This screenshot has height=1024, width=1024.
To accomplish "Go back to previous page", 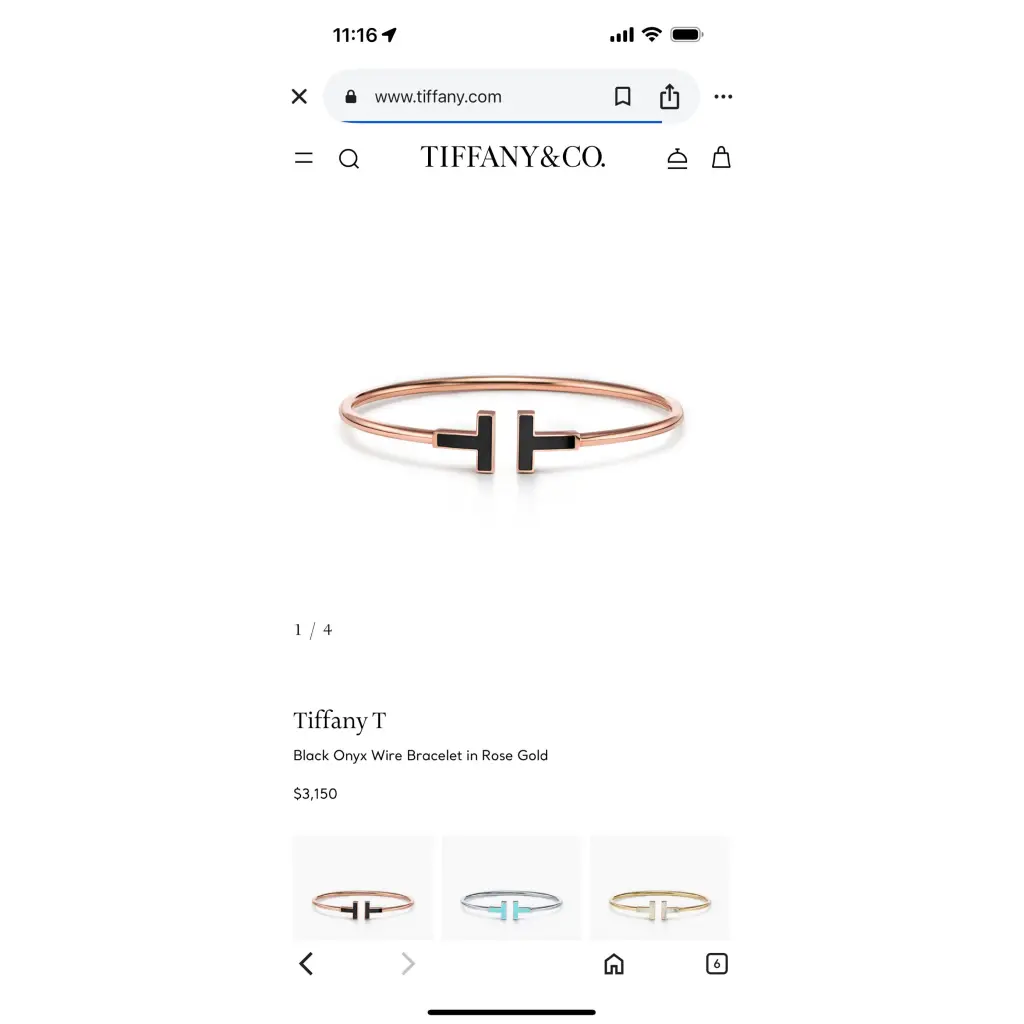I will coord(307,964).
